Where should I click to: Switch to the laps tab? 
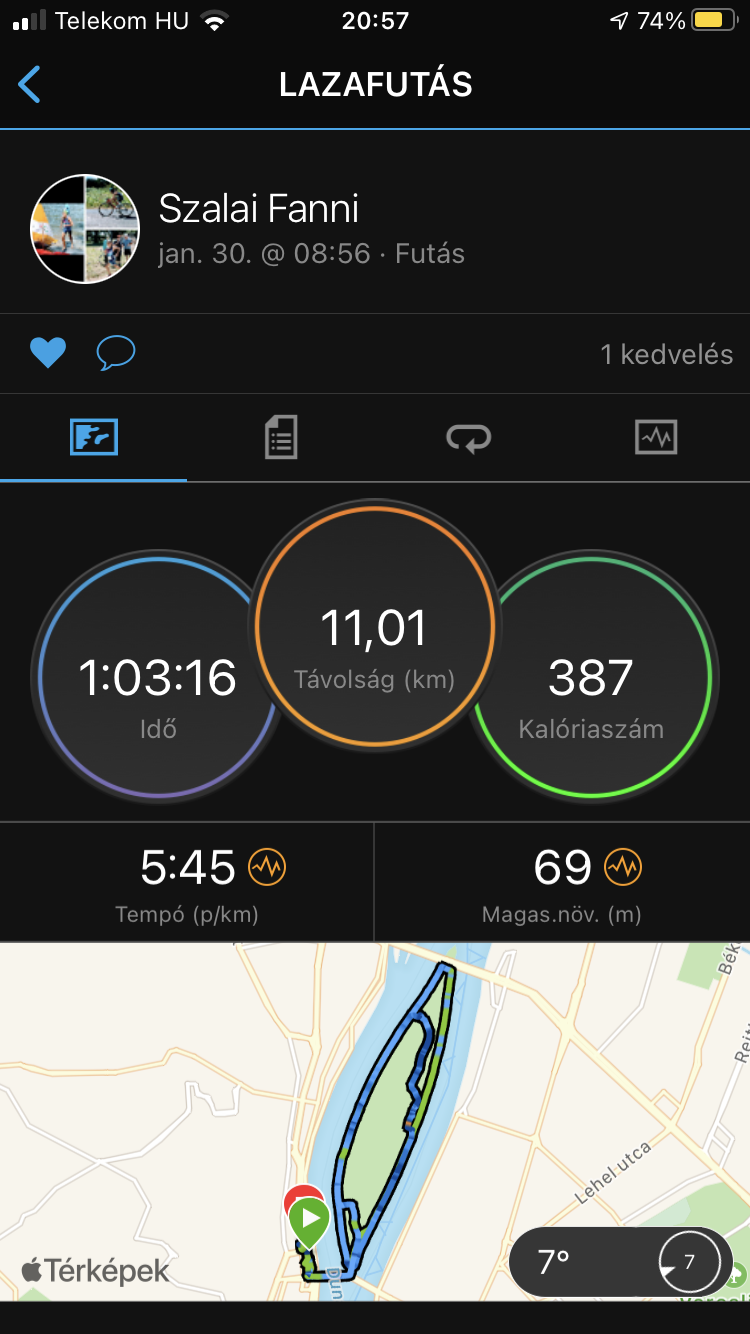[x=468, y=438]
